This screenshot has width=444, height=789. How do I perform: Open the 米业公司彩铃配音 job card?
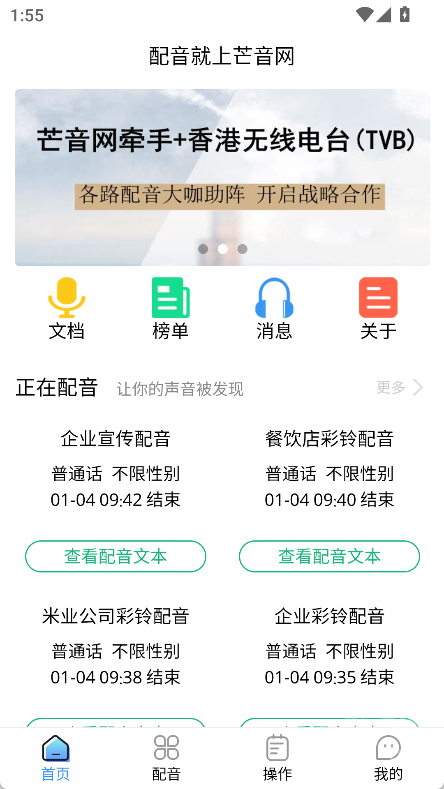[116, 647]
